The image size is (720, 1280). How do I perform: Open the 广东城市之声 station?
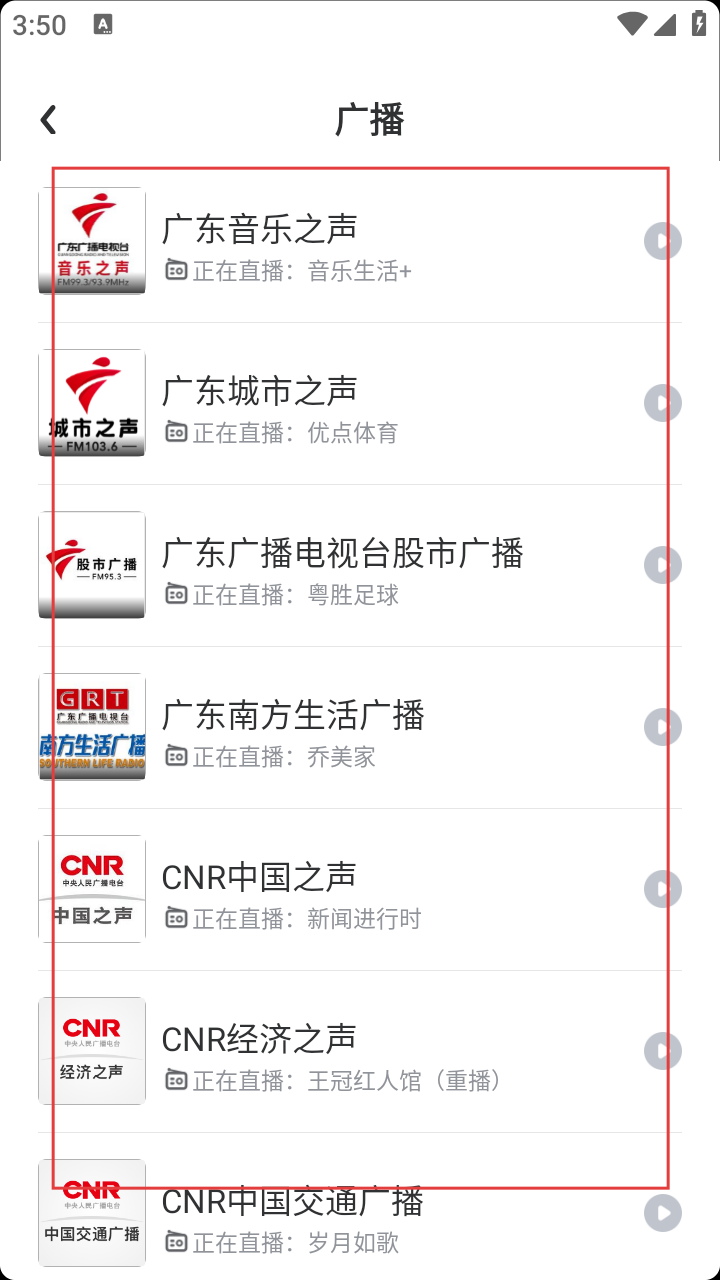point(360,403)
